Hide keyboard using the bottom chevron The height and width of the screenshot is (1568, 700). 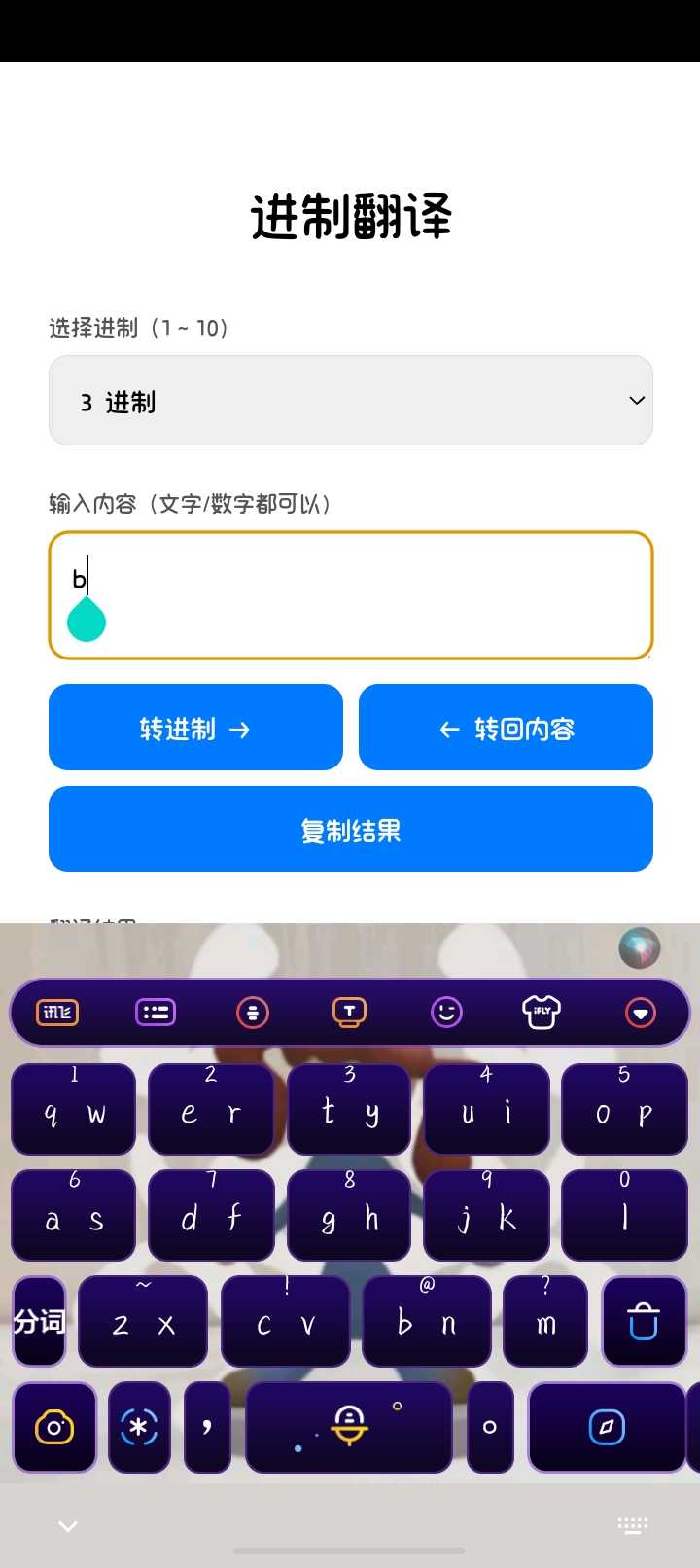click(68, 1525)
